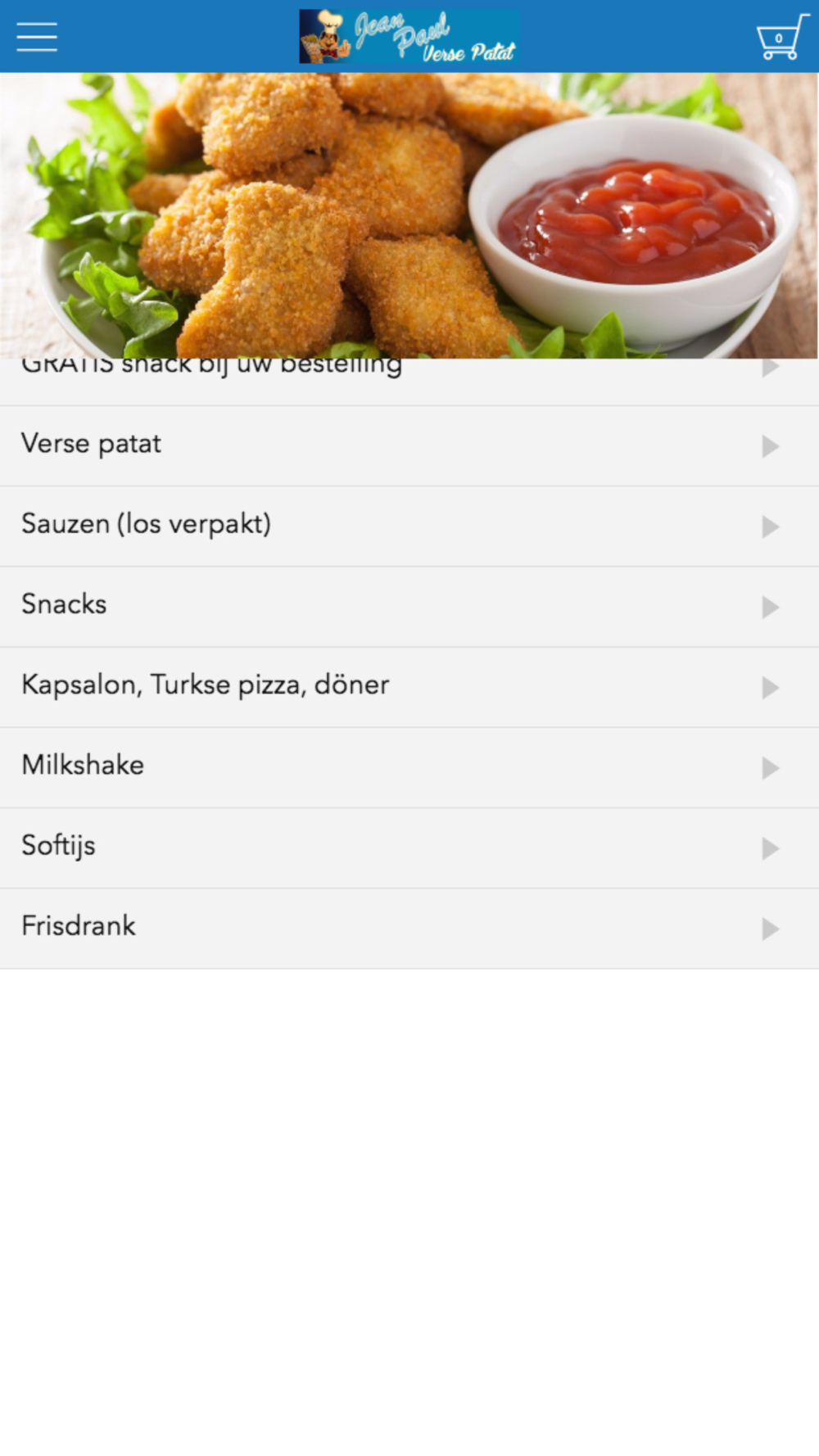Tap the Frisdrank row
The width and height of the screenshot is (819, 1456).
(409, 926)
